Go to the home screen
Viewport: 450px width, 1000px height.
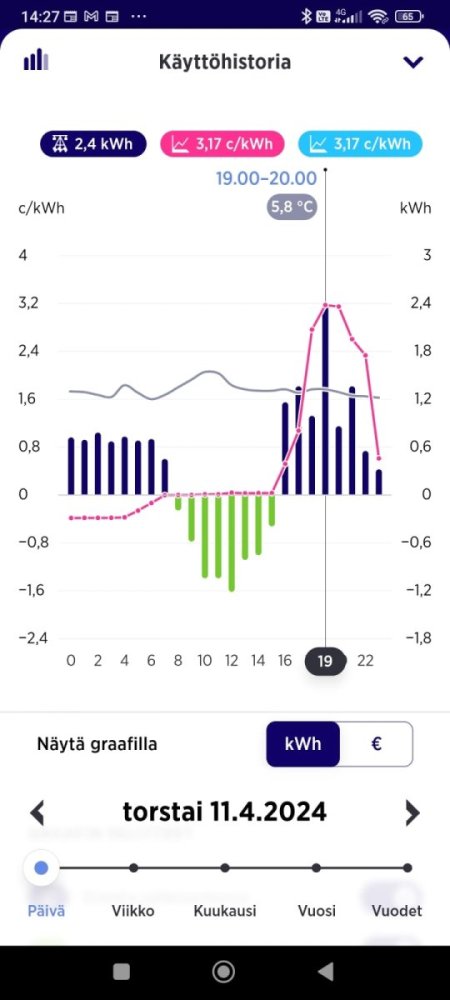pyautogui.click(x=224, y=971)
